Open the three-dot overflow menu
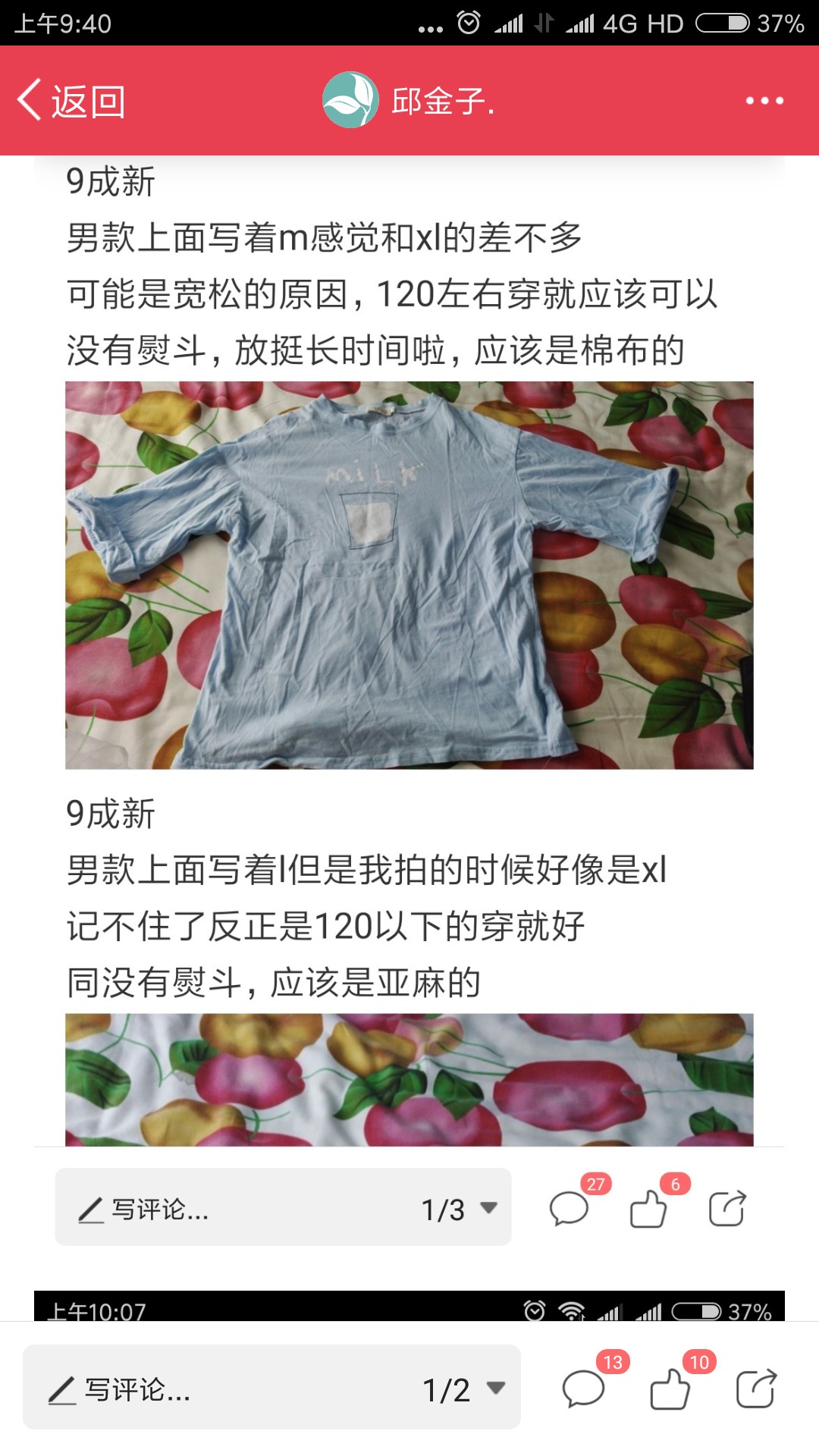 (764, 101)
